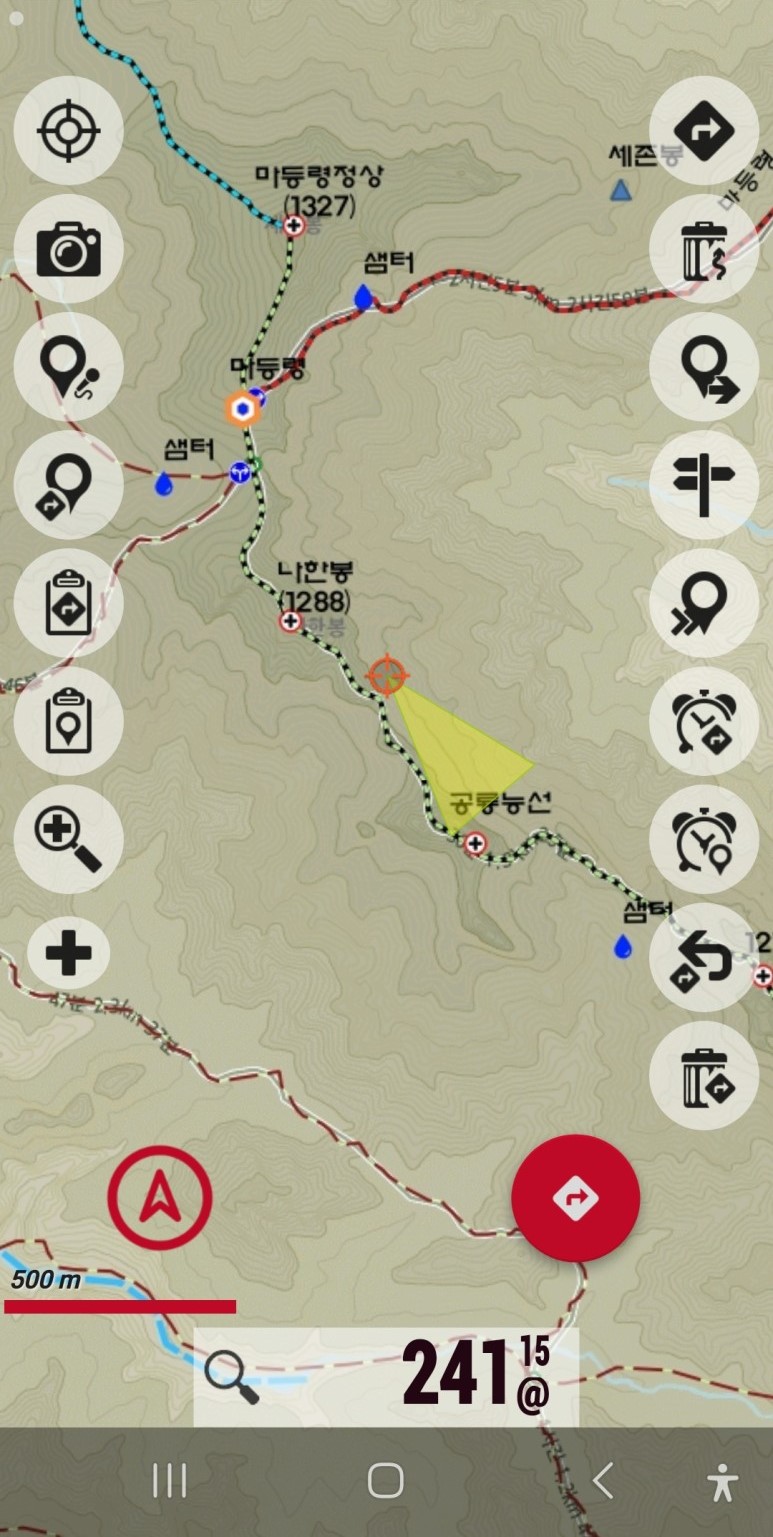
Task: Center map on my GPS location
Action: tap(68, 131)
